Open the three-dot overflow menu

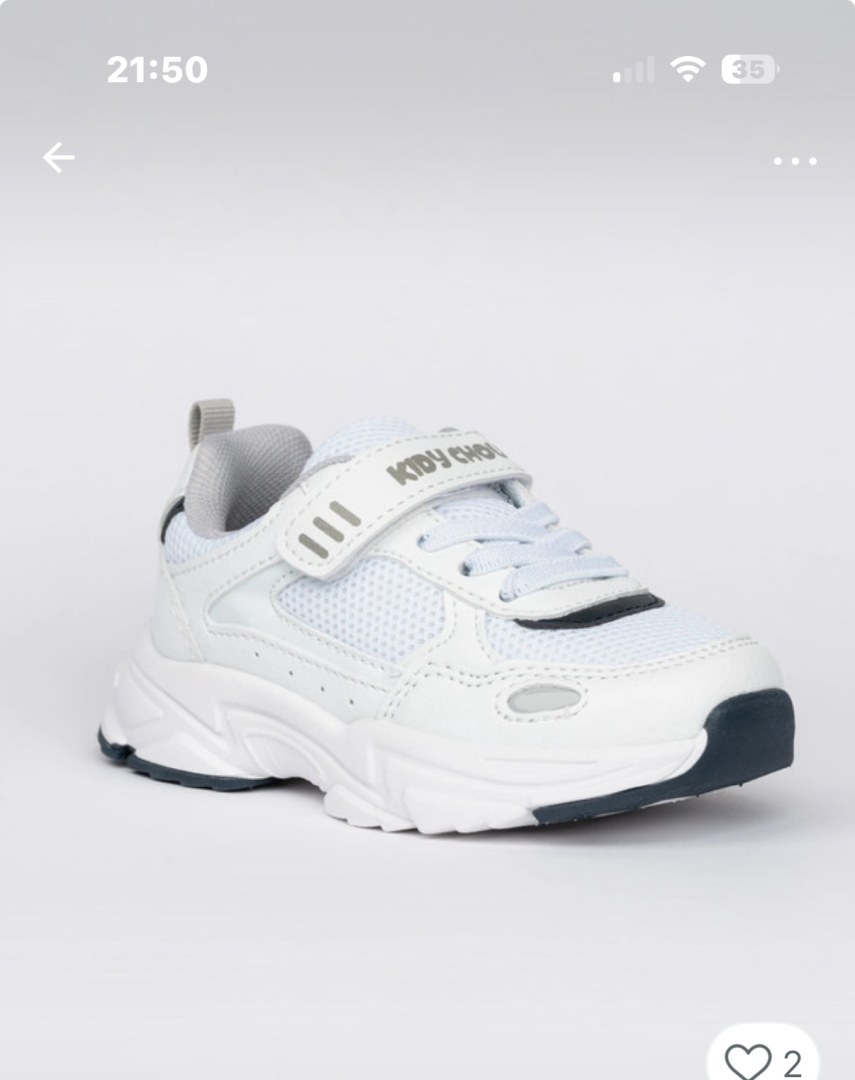[795, 161]
